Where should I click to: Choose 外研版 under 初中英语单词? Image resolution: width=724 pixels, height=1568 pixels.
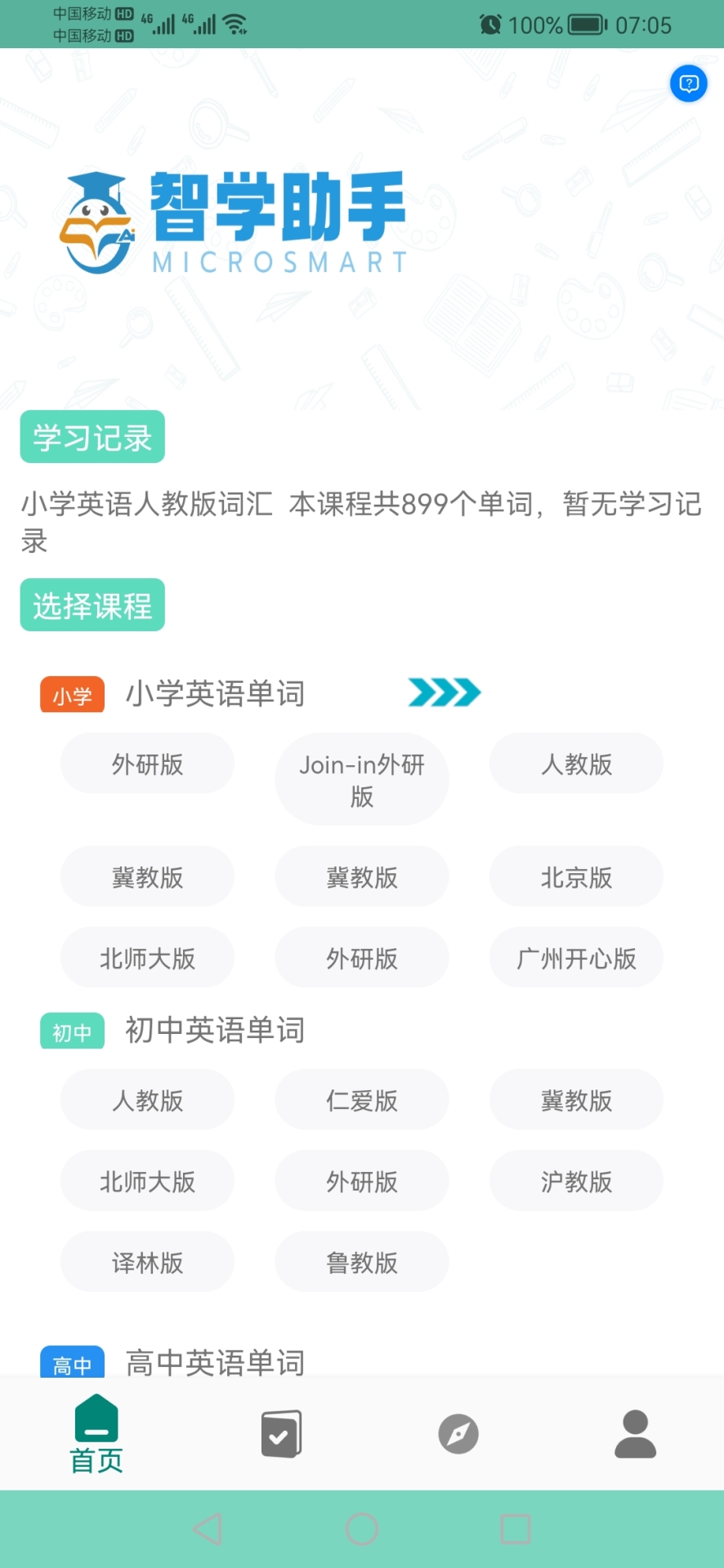click(361, 1181)
